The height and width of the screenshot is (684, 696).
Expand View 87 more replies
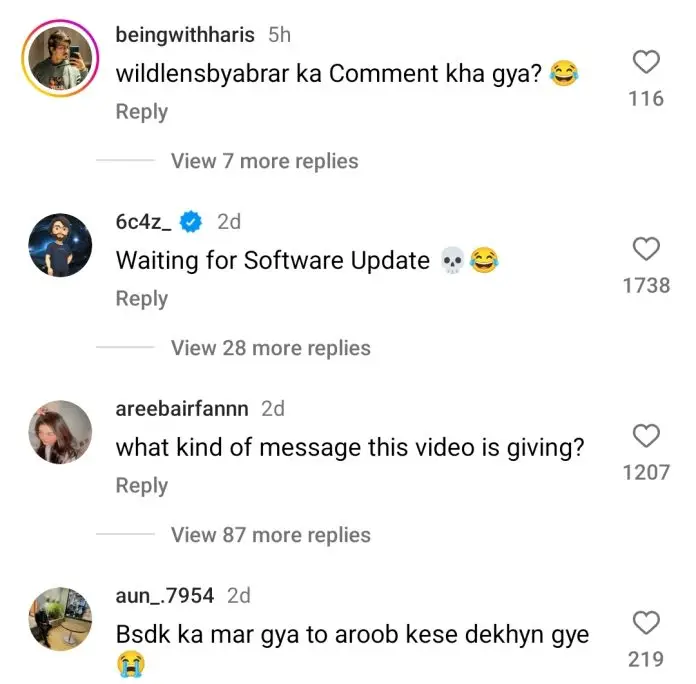[270, 535]
